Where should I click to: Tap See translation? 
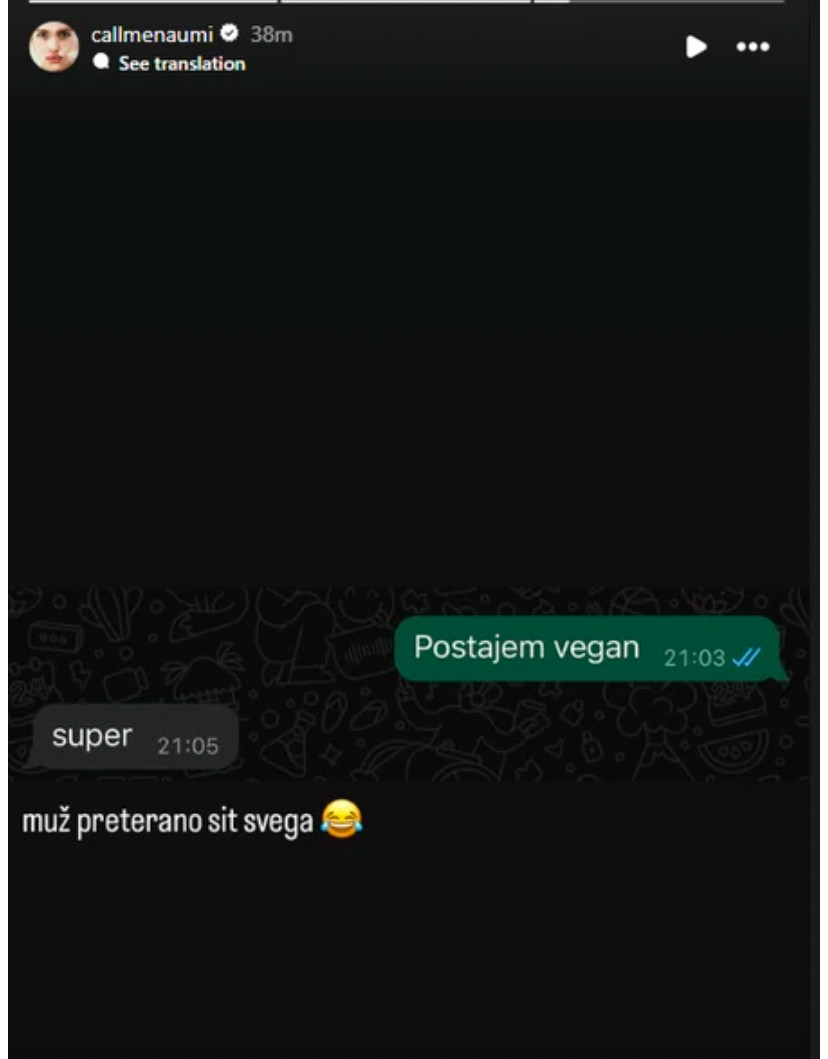tap(181, 64)
